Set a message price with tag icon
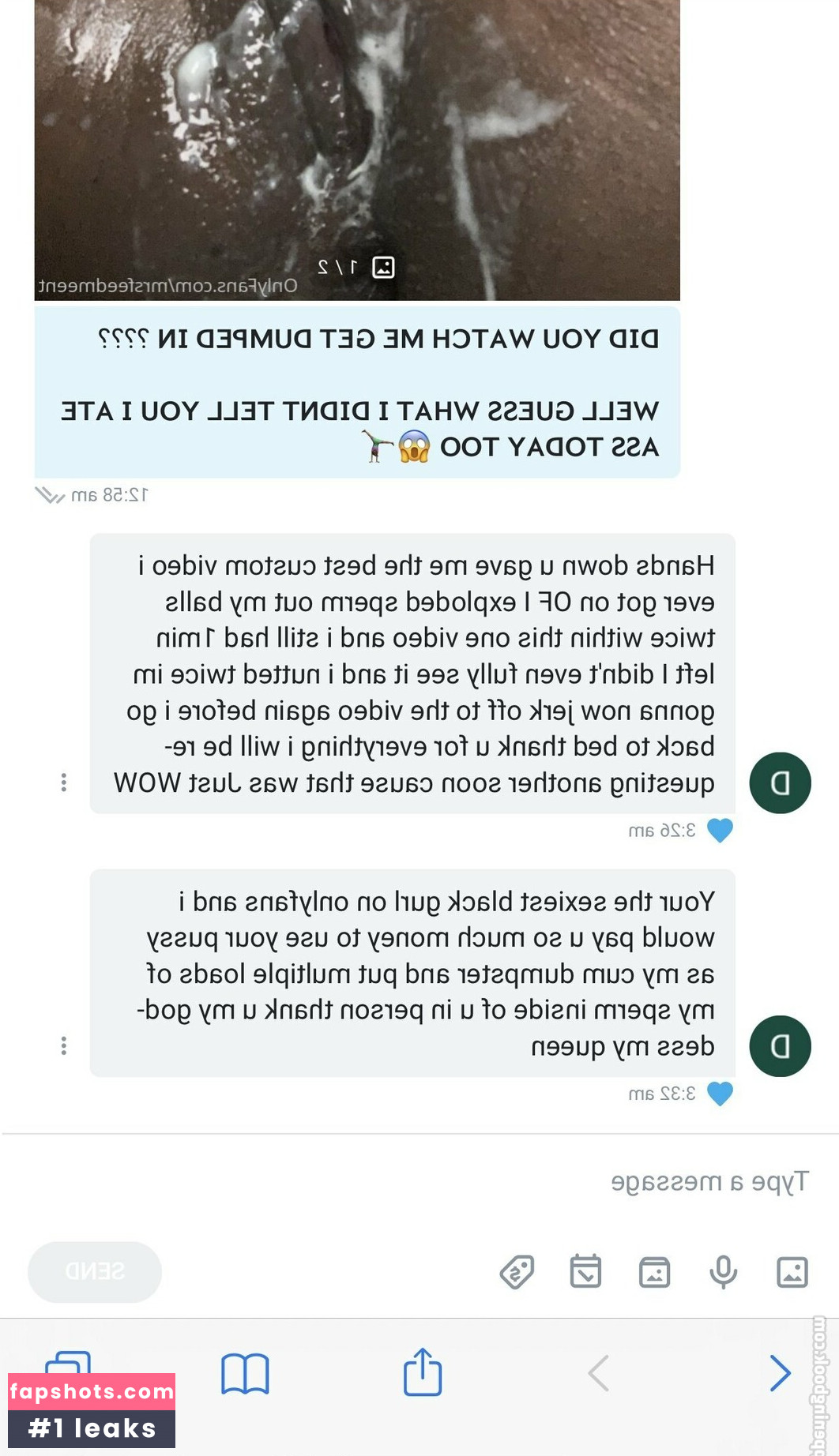 pyautogui.click(x=517, y=1272)
